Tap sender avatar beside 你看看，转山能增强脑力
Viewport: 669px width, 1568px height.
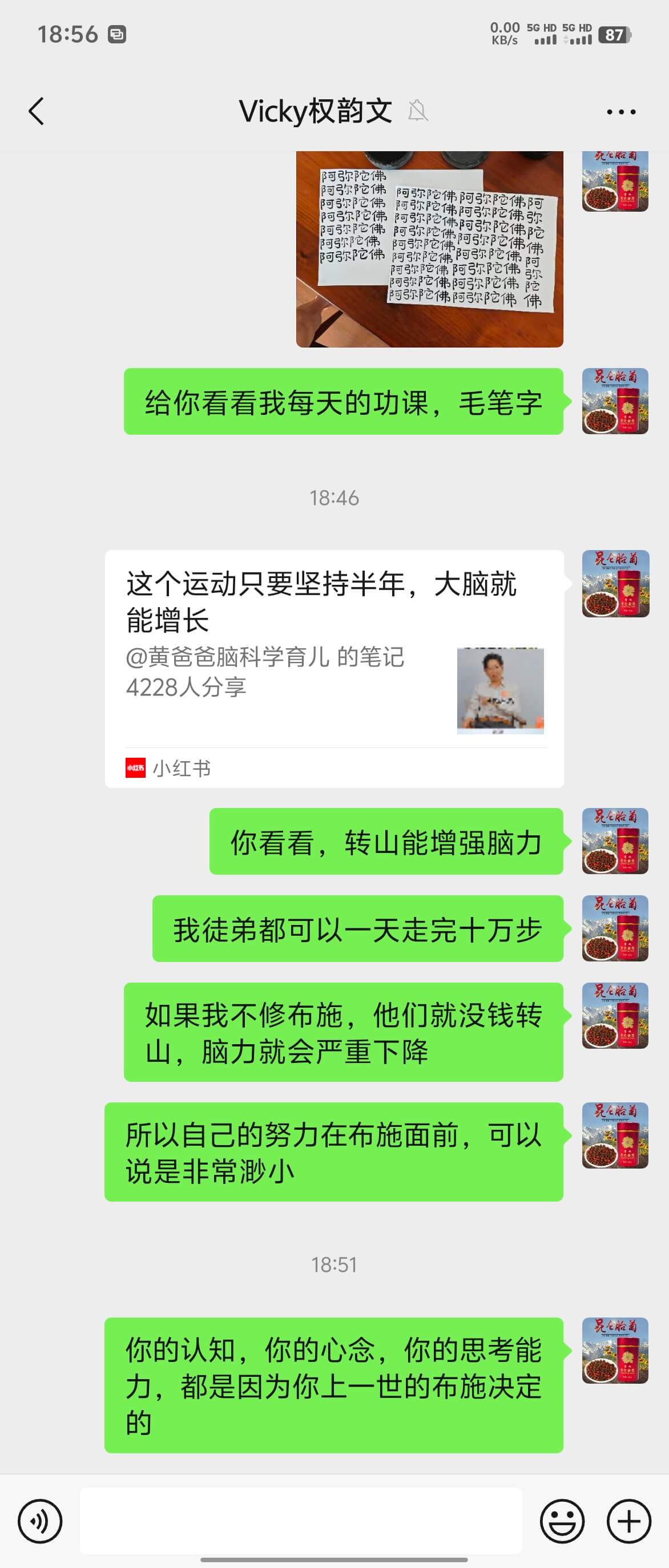pyautogui.click(x=615, y=841)
